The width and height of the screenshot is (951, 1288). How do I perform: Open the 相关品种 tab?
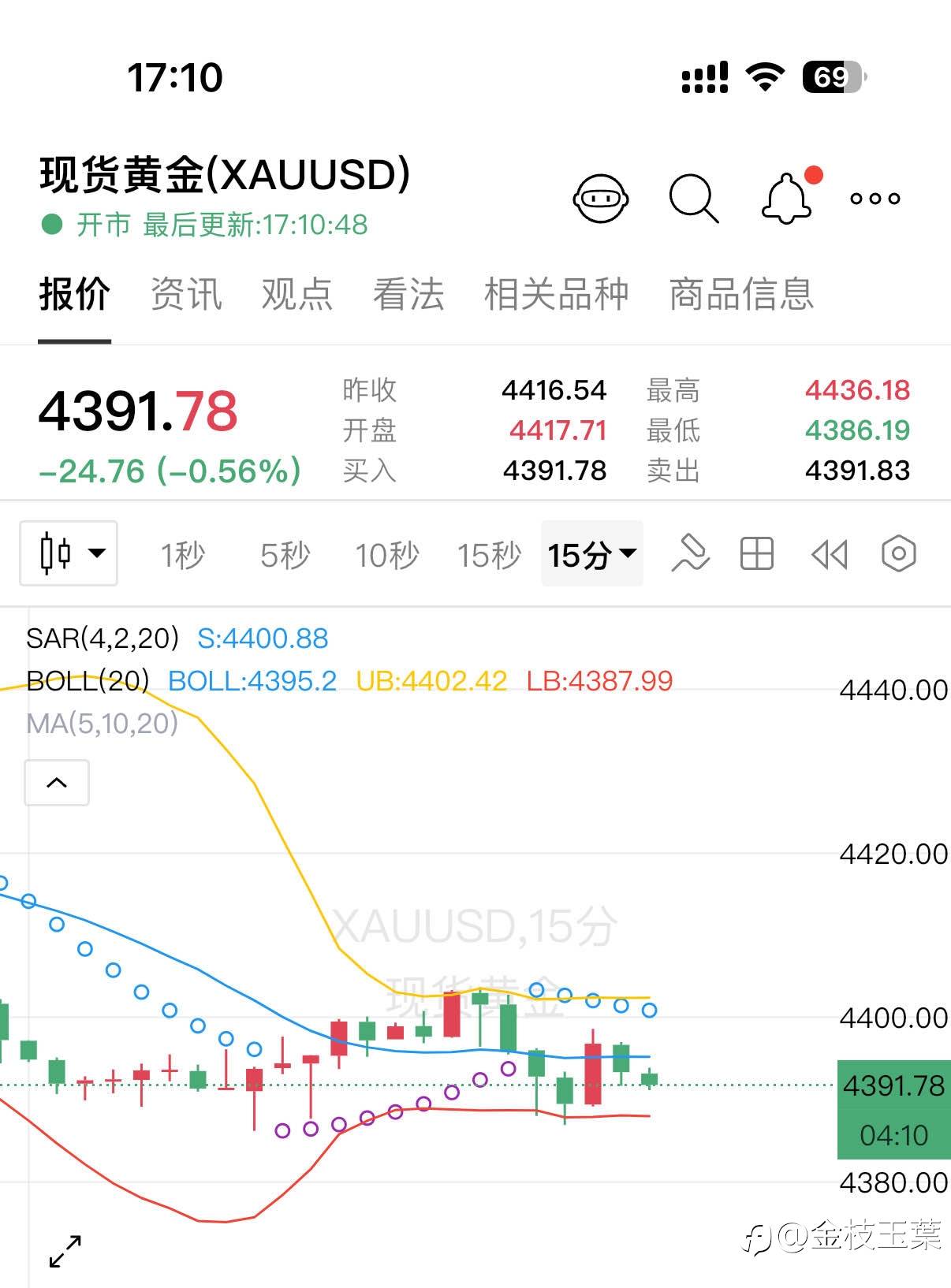(557, 295)
